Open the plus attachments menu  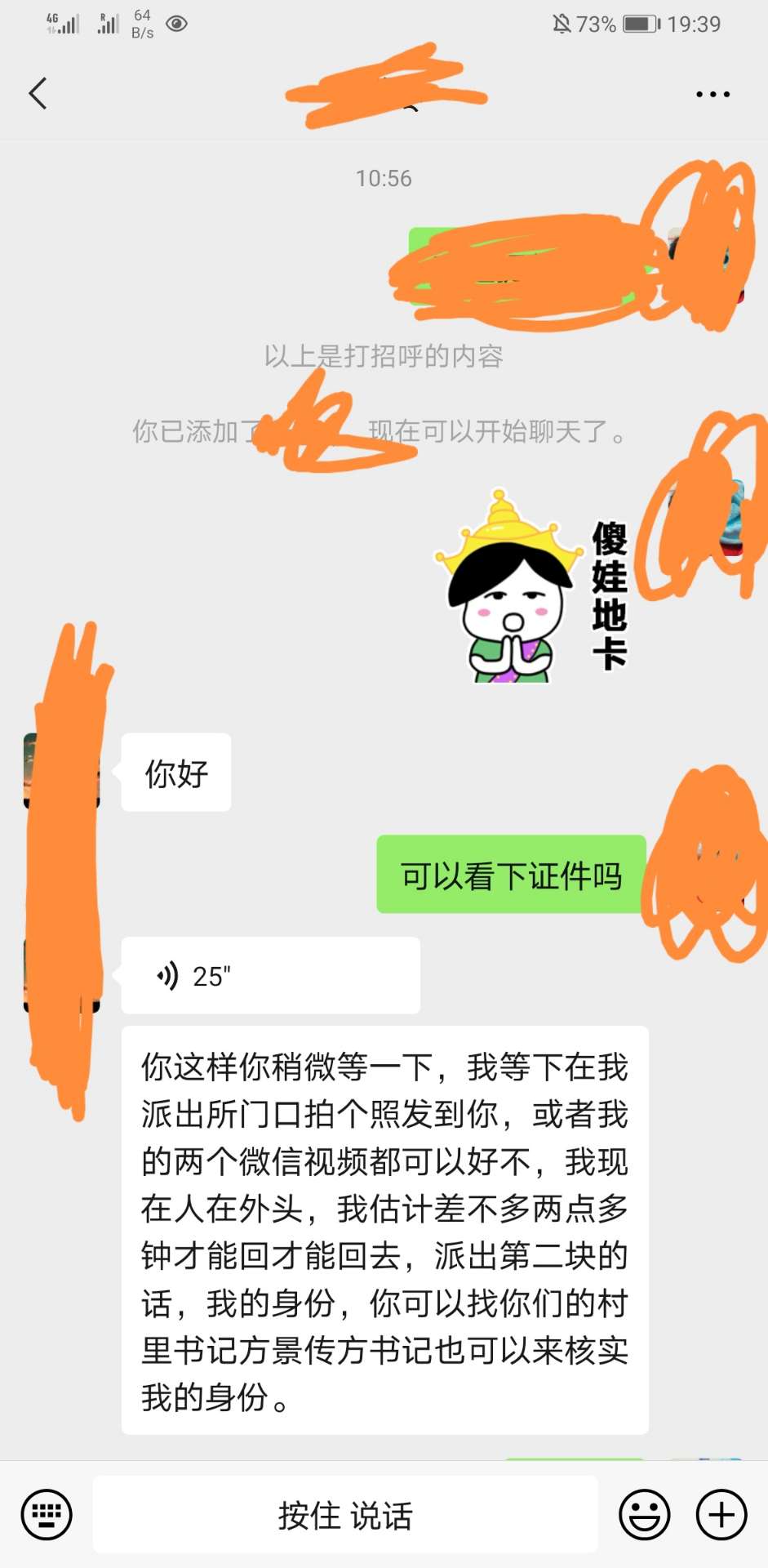(x=721, y=1515)
